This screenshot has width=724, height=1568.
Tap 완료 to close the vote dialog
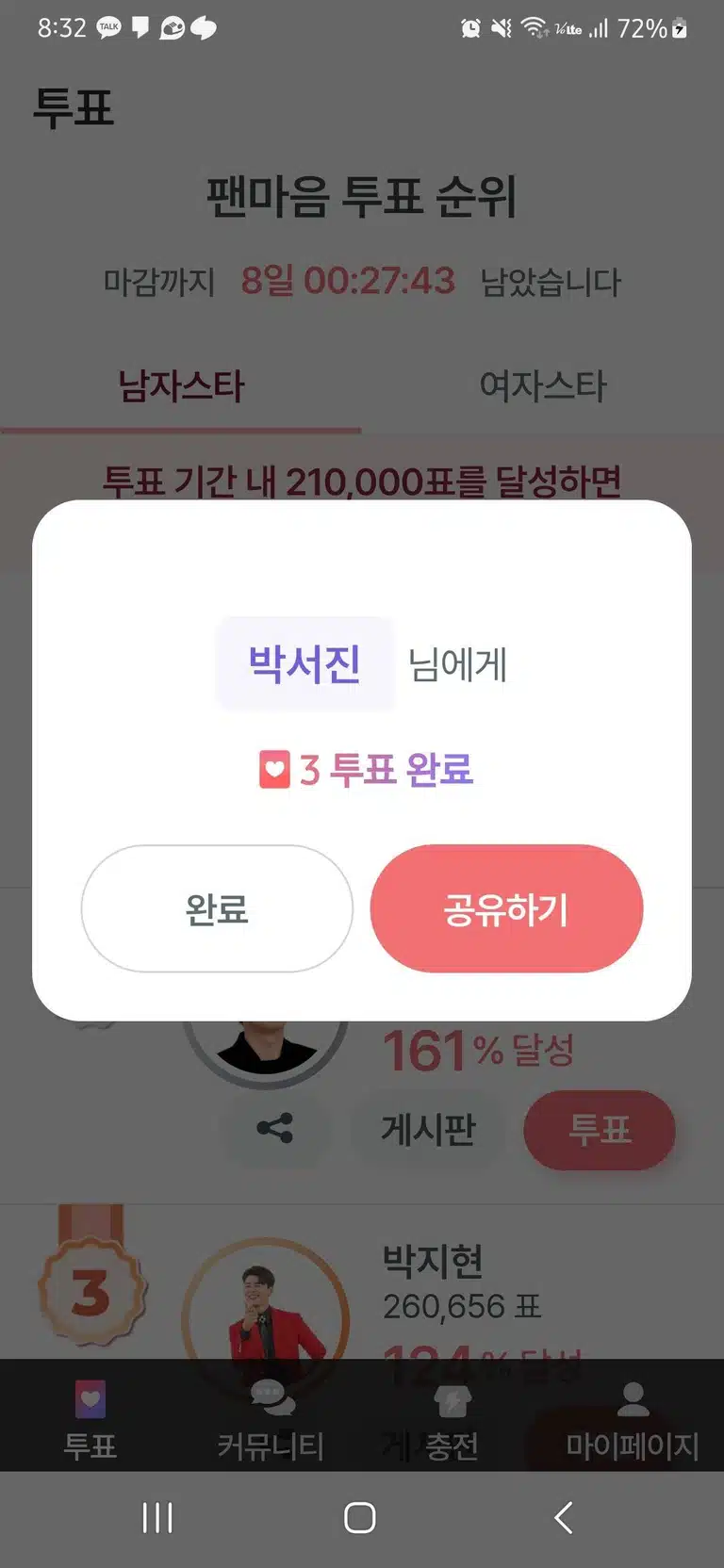(x=217, y=908)
